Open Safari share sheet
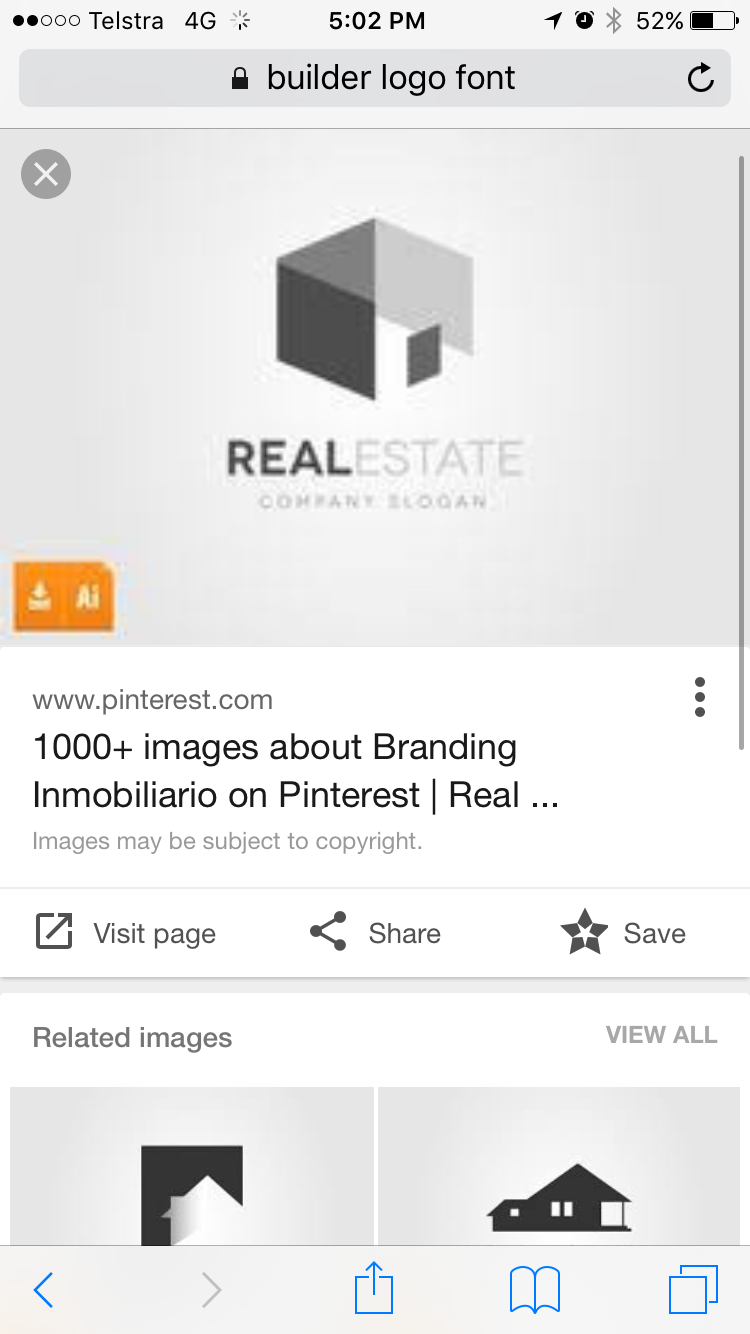 pyautogui.click(x=374, y=1288)
